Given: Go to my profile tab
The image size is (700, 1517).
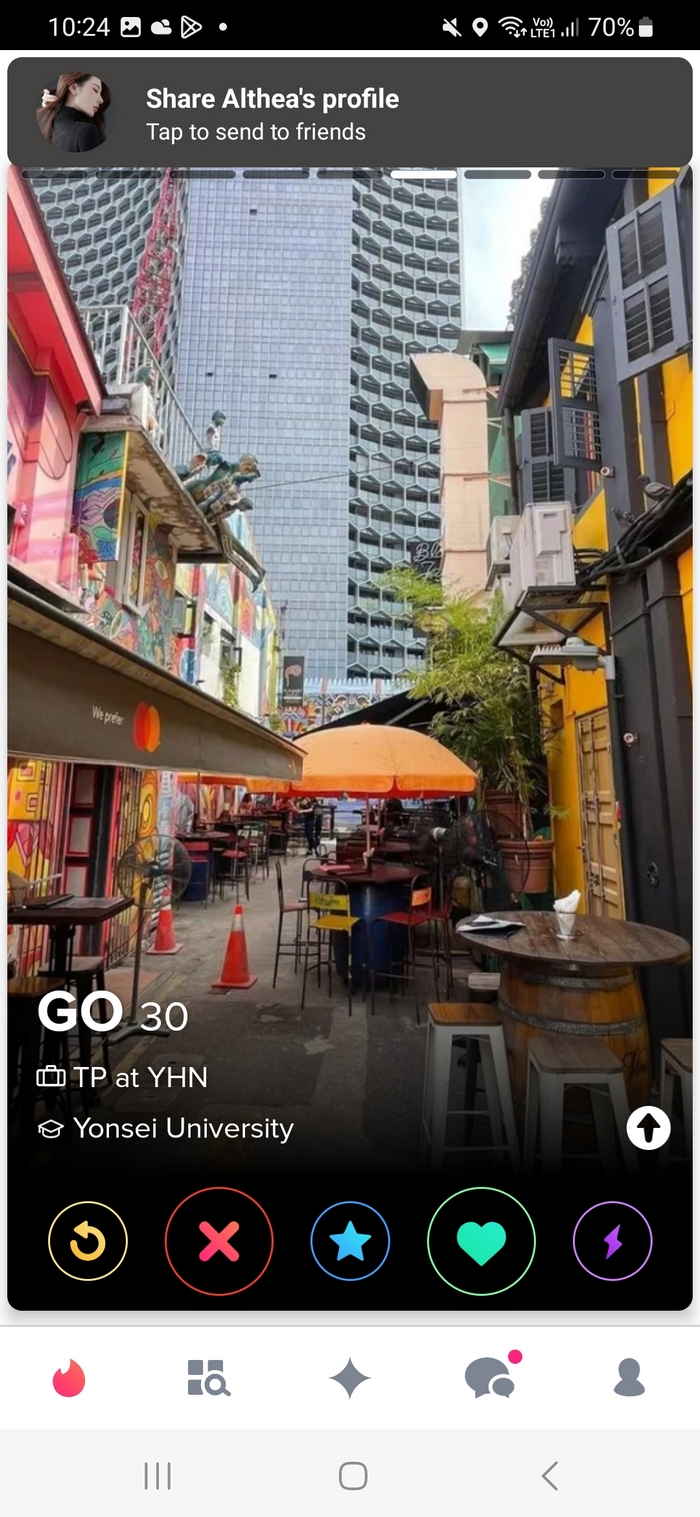Looking at the screenshot, I should coord(629,1378).
